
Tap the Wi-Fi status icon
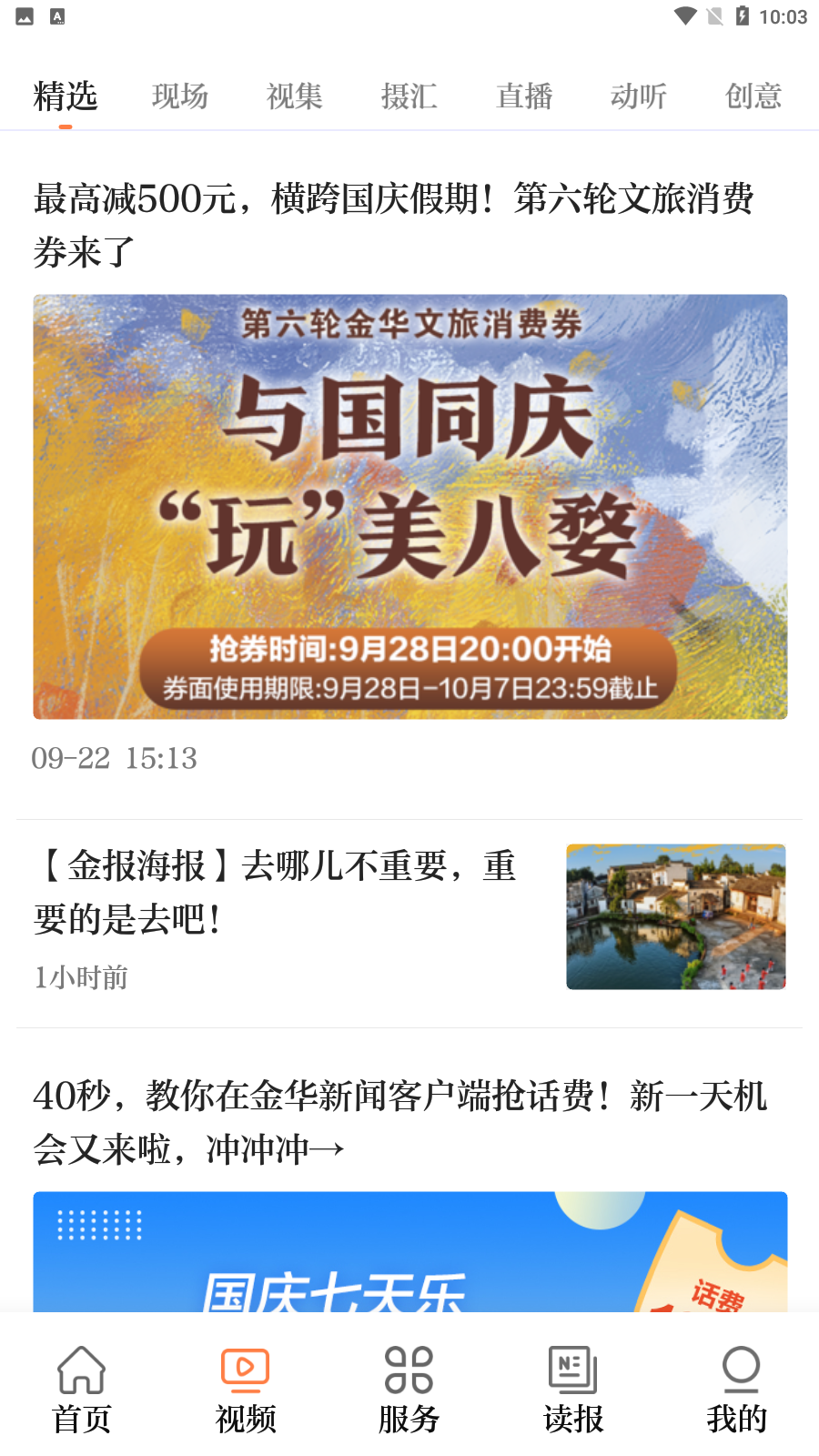684,15
